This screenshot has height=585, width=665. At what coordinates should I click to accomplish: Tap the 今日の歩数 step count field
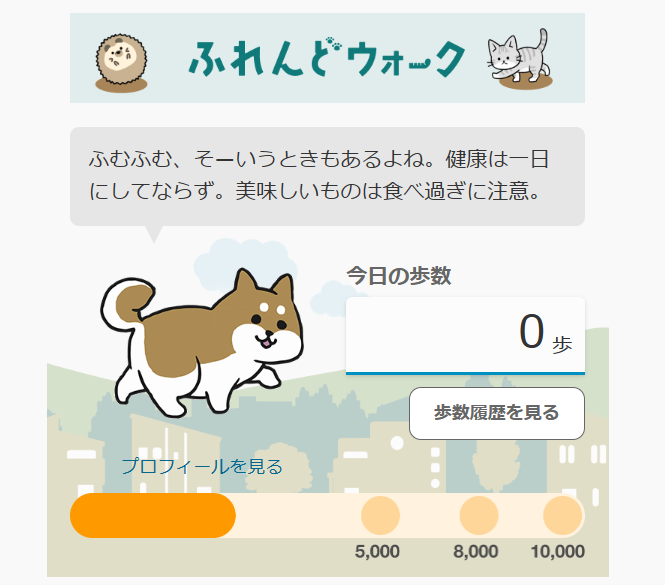pos(465,335)
